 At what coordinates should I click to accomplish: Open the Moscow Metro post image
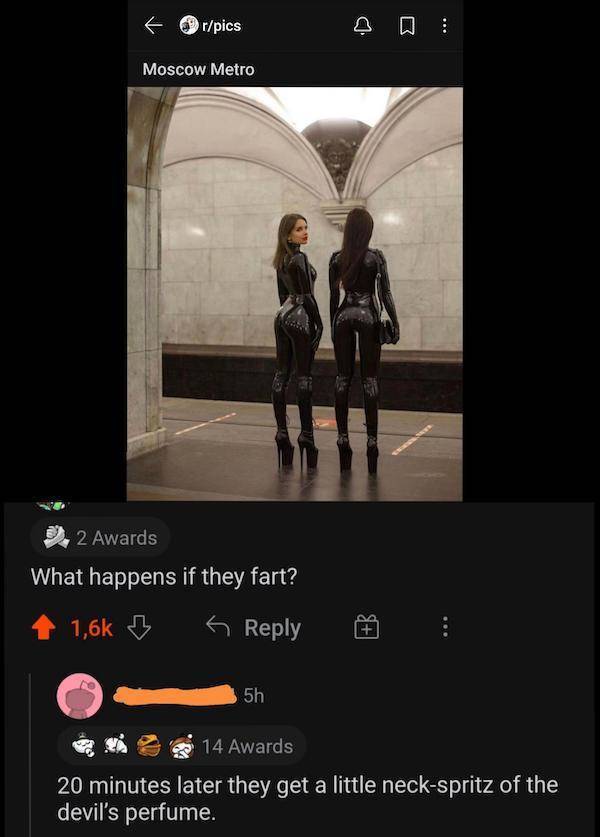point(295,293)
